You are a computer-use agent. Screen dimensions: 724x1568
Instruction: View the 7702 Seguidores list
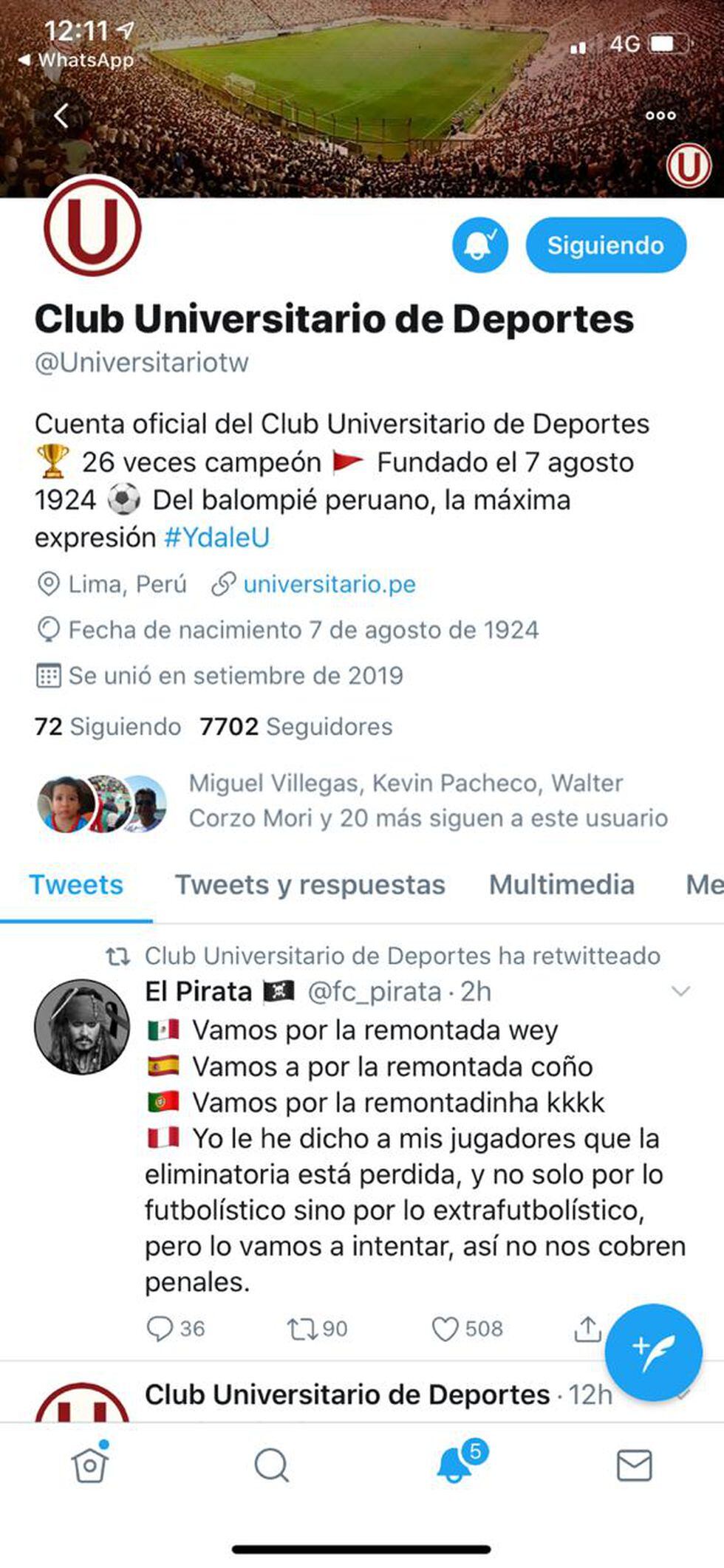pos(296,727)
